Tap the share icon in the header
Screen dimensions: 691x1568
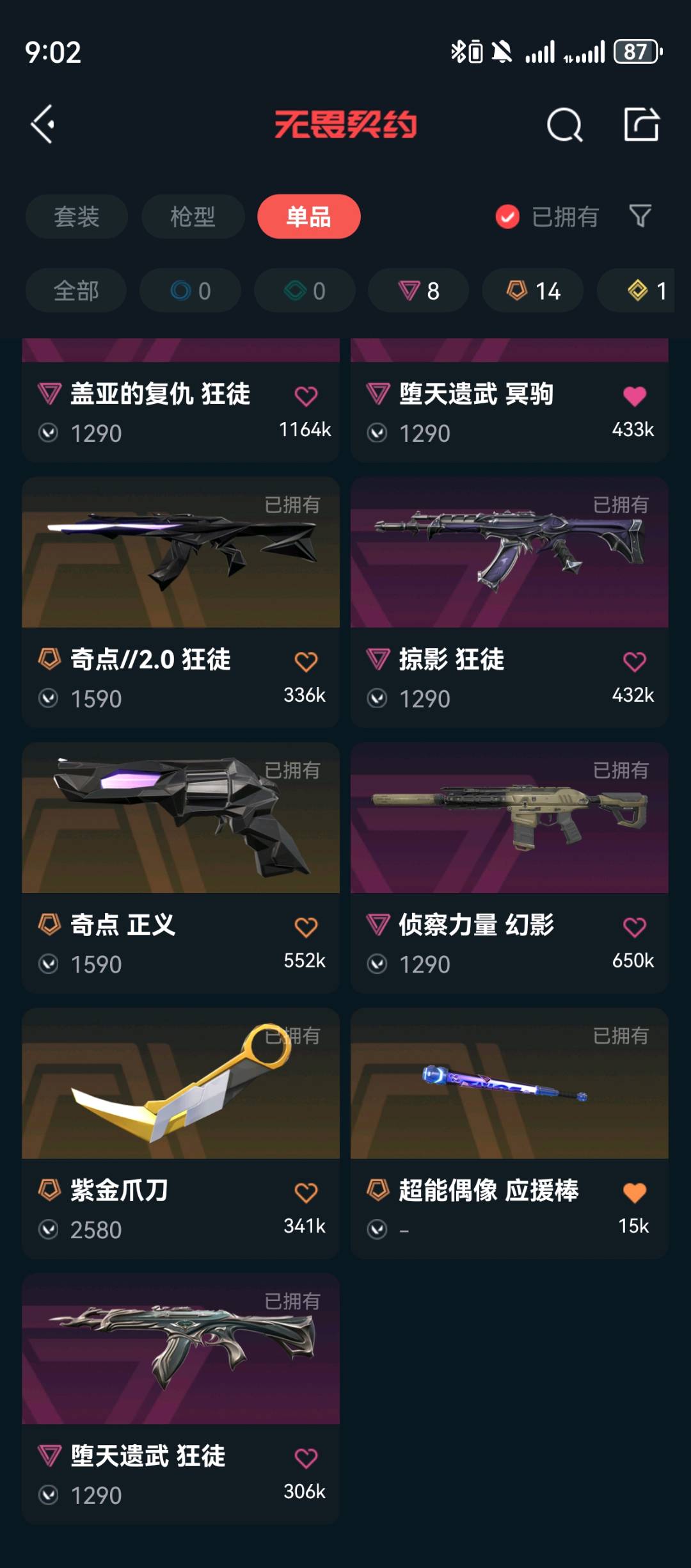point(641,124)
